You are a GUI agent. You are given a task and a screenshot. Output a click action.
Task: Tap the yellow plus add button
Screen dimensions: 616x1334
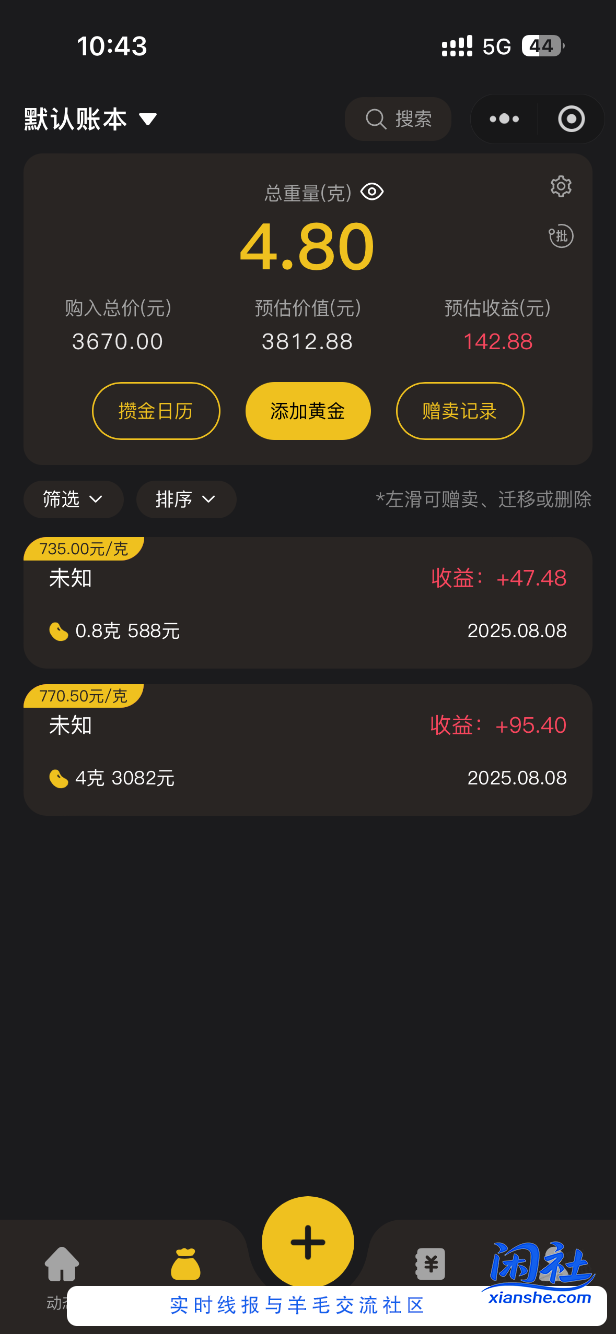(308, 1242)
